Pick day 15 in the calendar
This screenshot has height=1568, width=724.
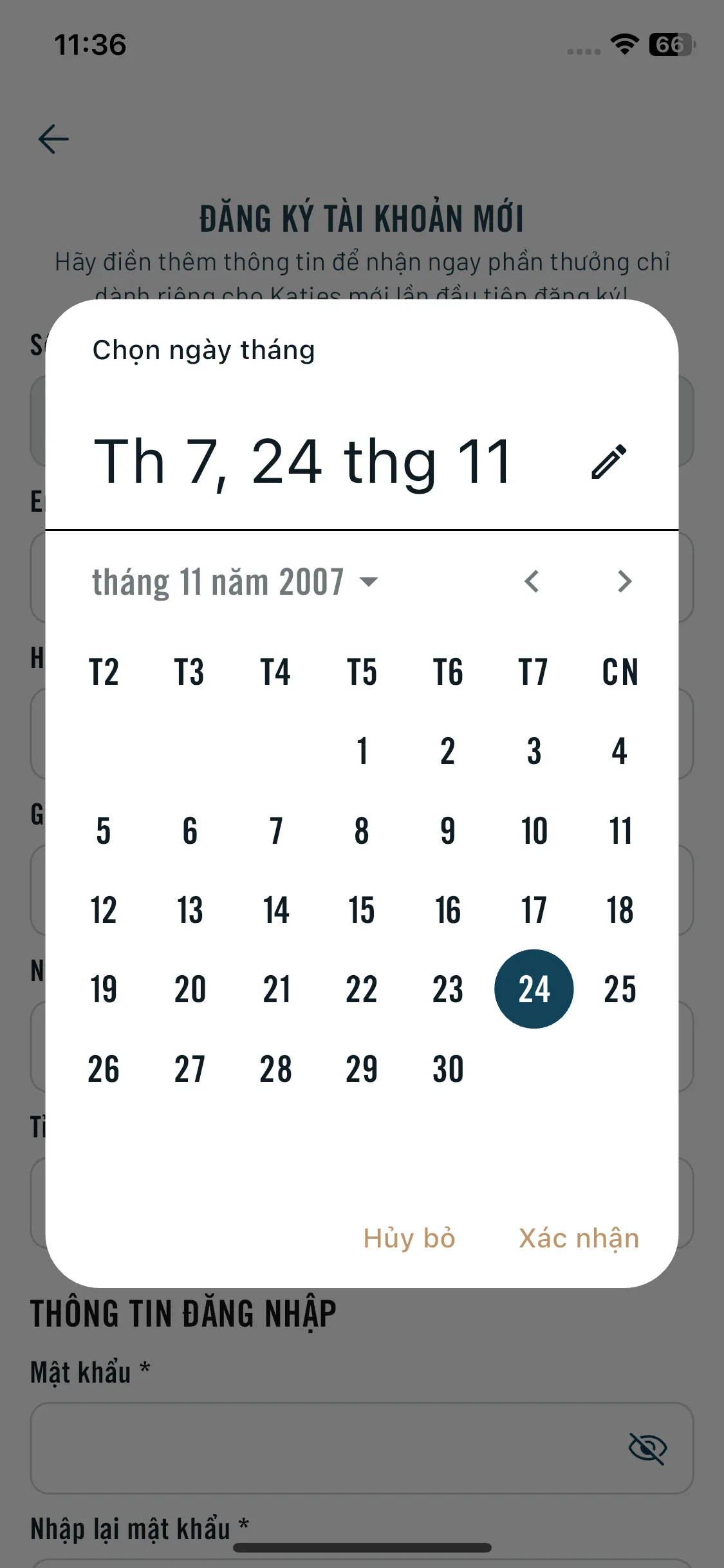tap(362, 910)
